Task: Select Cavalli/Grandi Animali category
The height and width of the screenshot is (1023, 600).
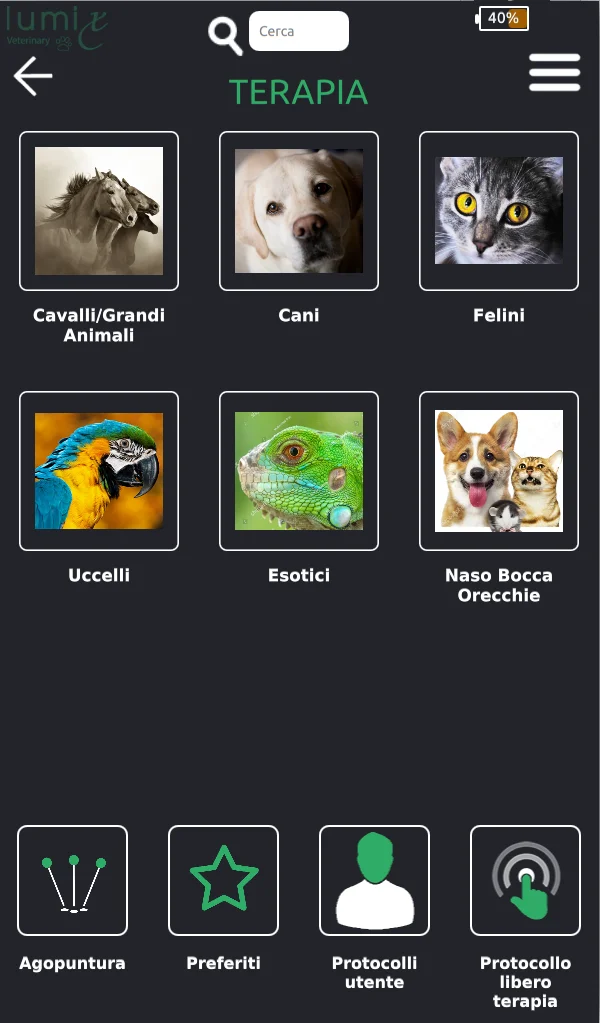Action: coord(99,211)
